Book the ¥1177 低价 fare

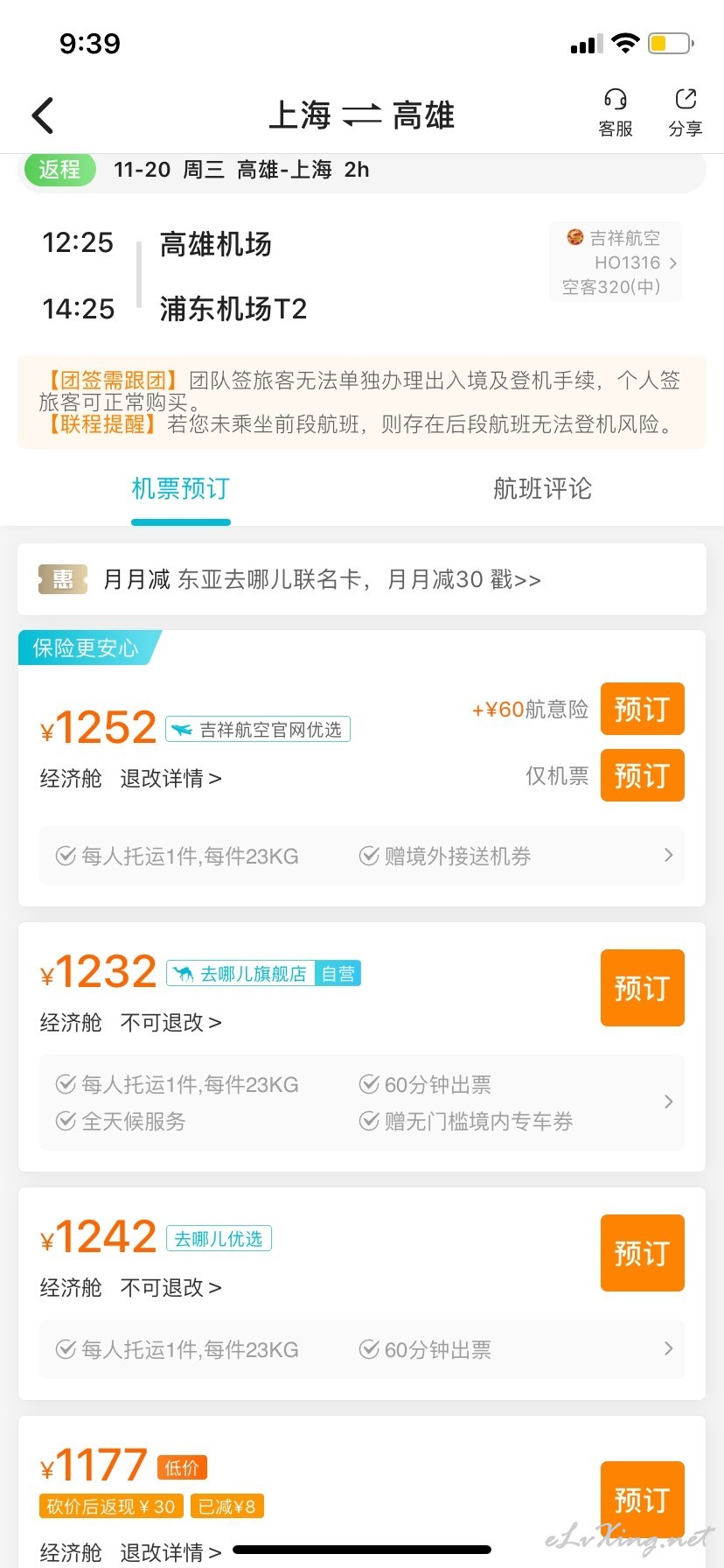[x=642, y=1500]
